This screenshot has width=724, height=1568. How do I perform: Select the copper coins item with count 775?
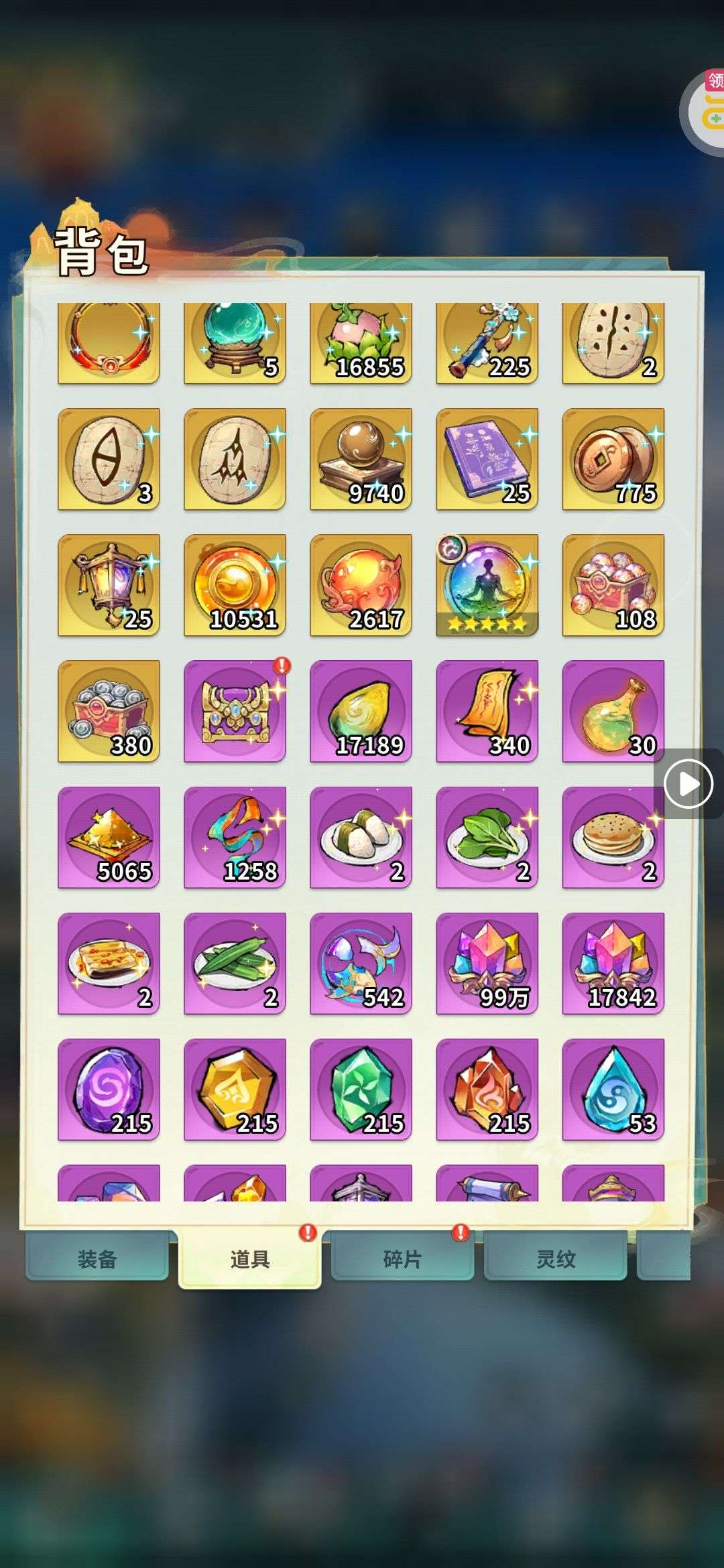pyautogui.click(x=613, y=459)
